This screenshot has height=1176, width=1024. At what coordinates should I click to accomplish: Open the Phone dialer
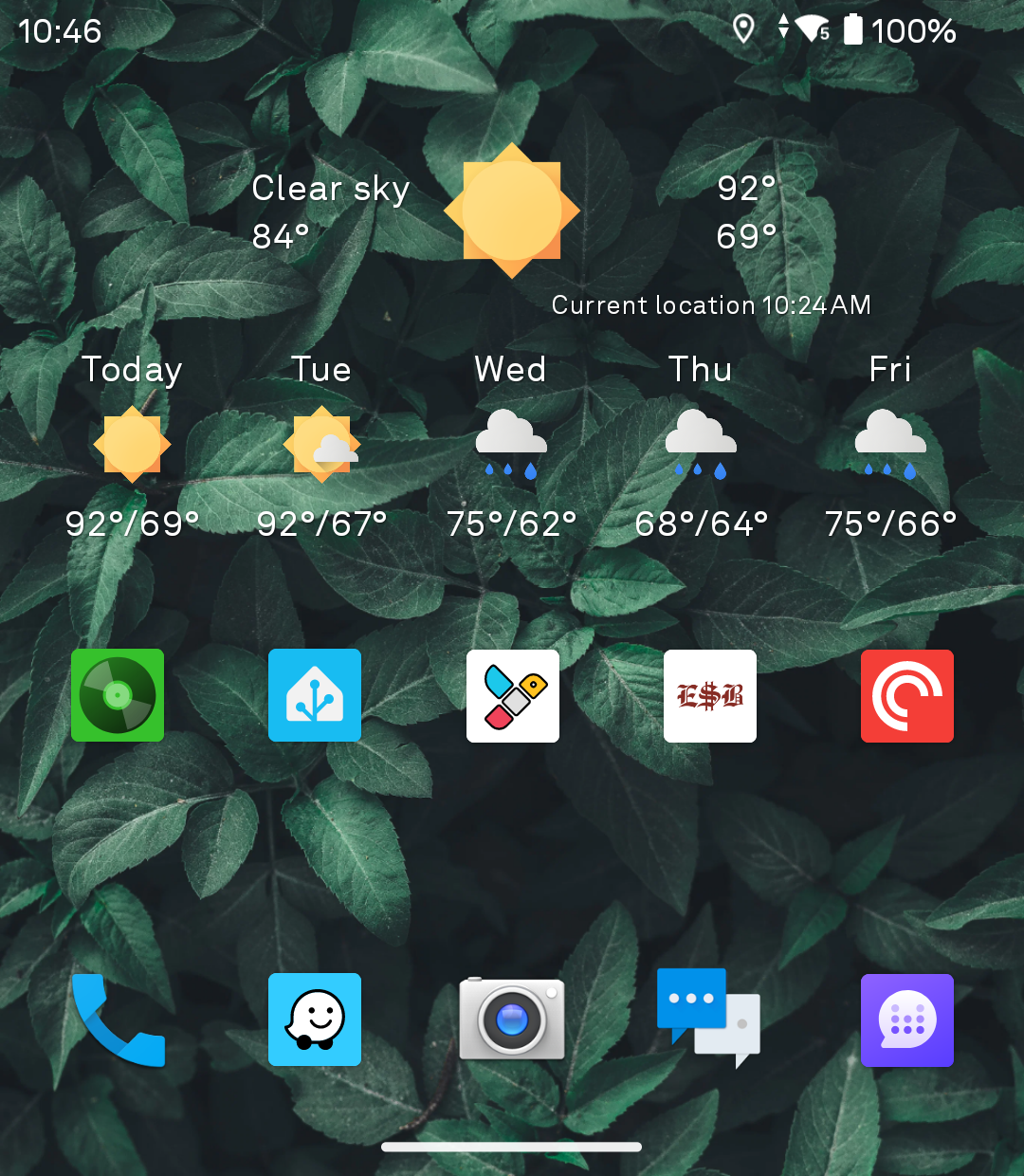118,1020
